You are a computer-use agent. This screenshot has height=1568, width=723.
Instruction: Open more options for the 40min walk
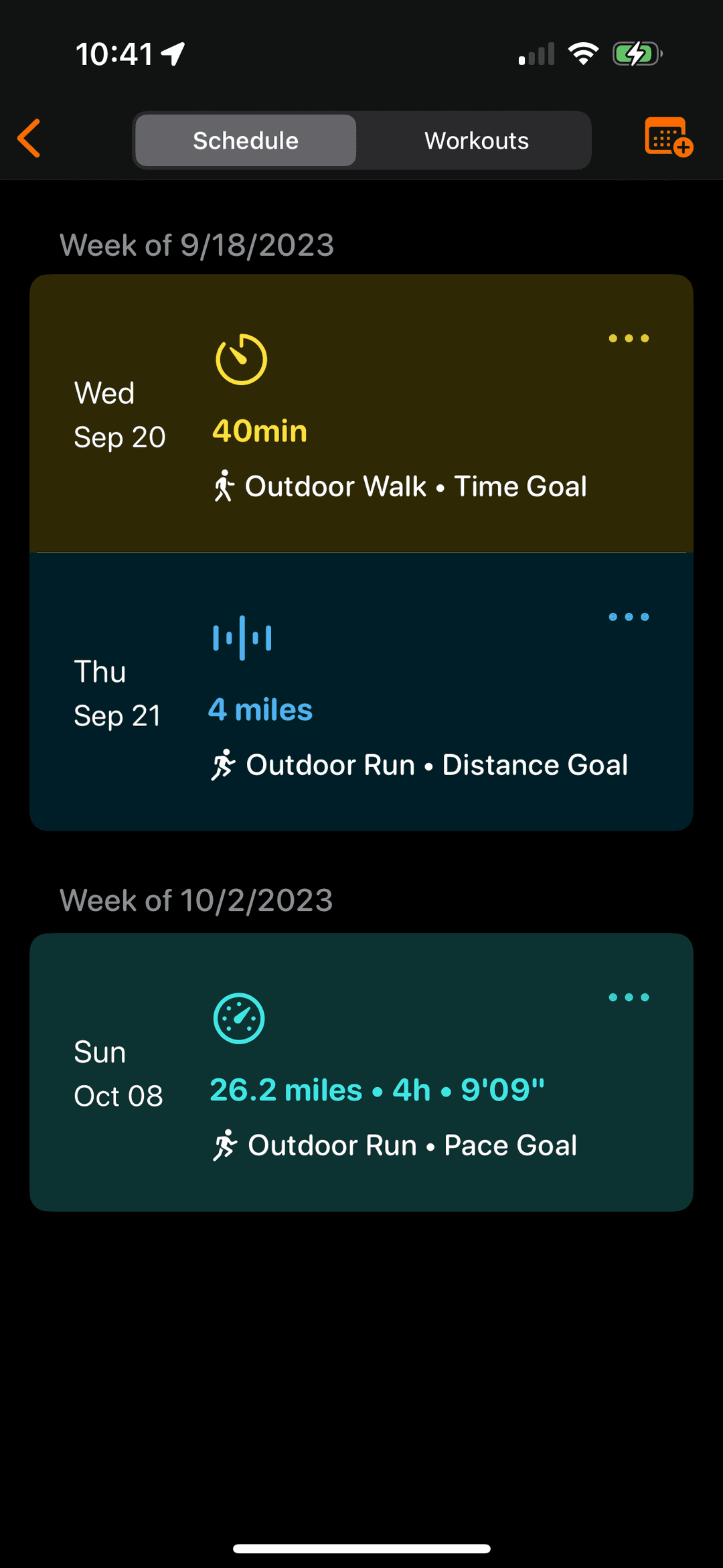coord(629,338)
